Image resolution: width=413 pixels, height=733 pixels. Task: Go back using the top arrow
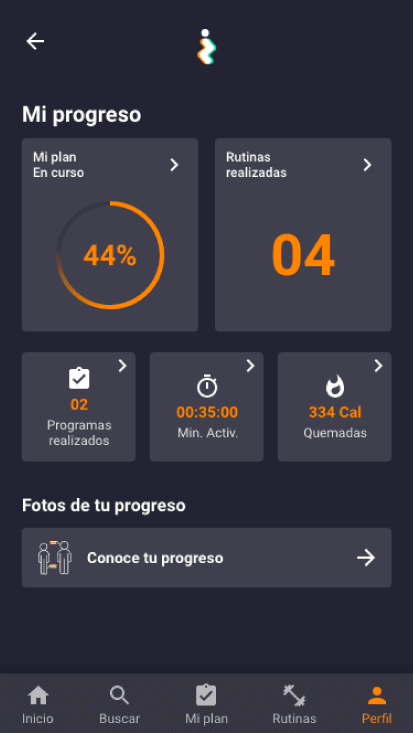[35, 42]
